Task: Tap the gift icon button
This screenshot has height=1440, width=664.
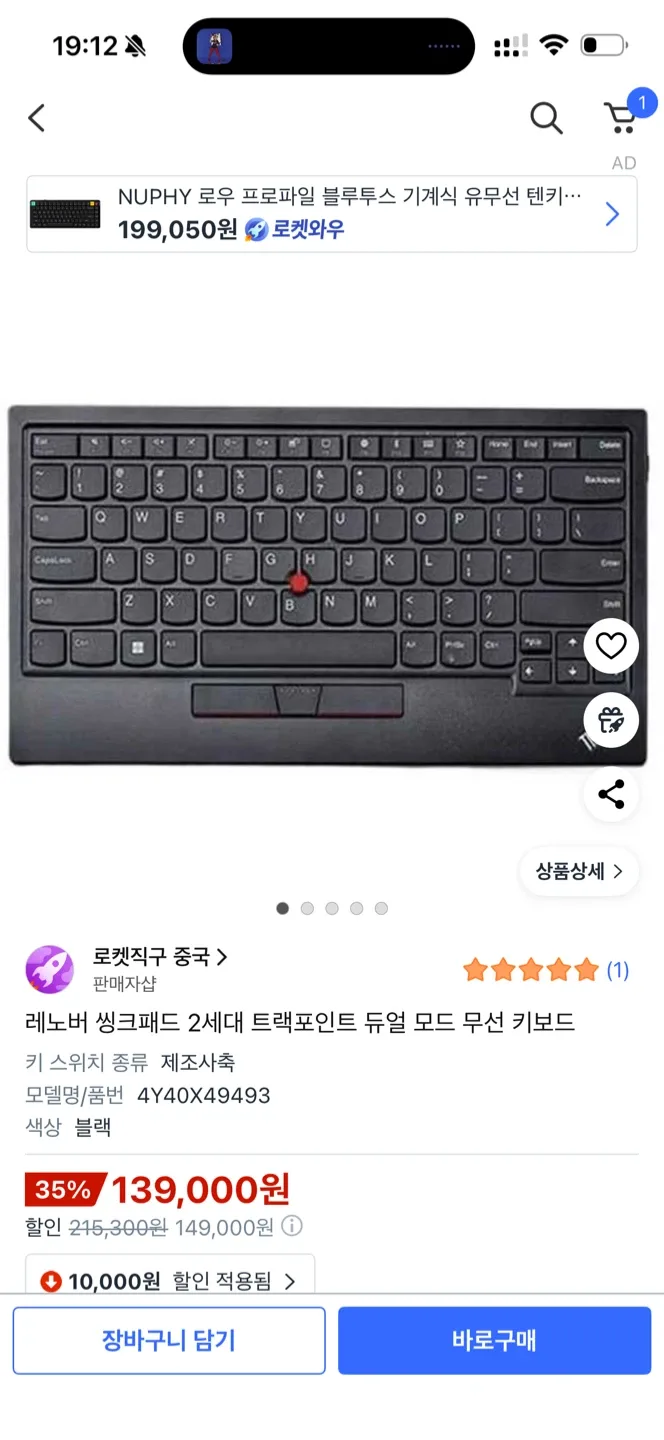Action: pyautogui.click(x=611, y=720)
